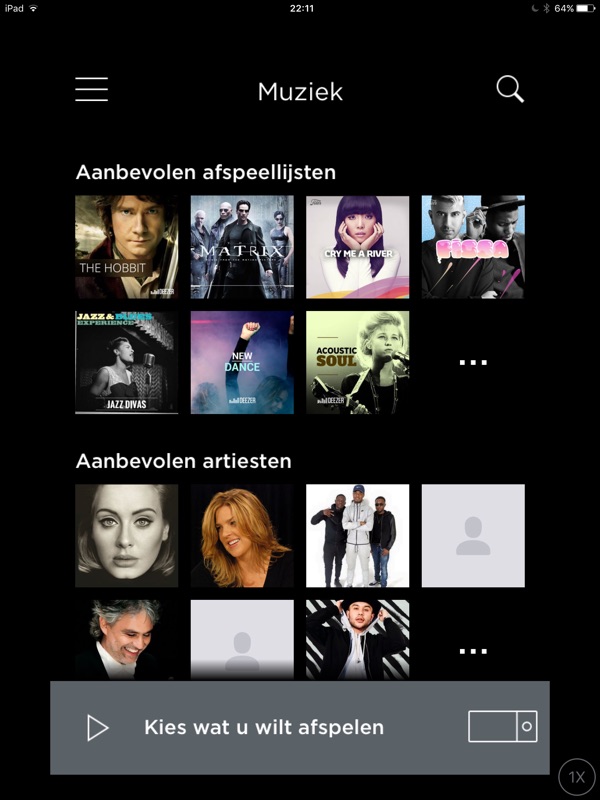Open The Hobbit playlist
Image resolution: width=600 pixels, height=800 pixels.
127,247
